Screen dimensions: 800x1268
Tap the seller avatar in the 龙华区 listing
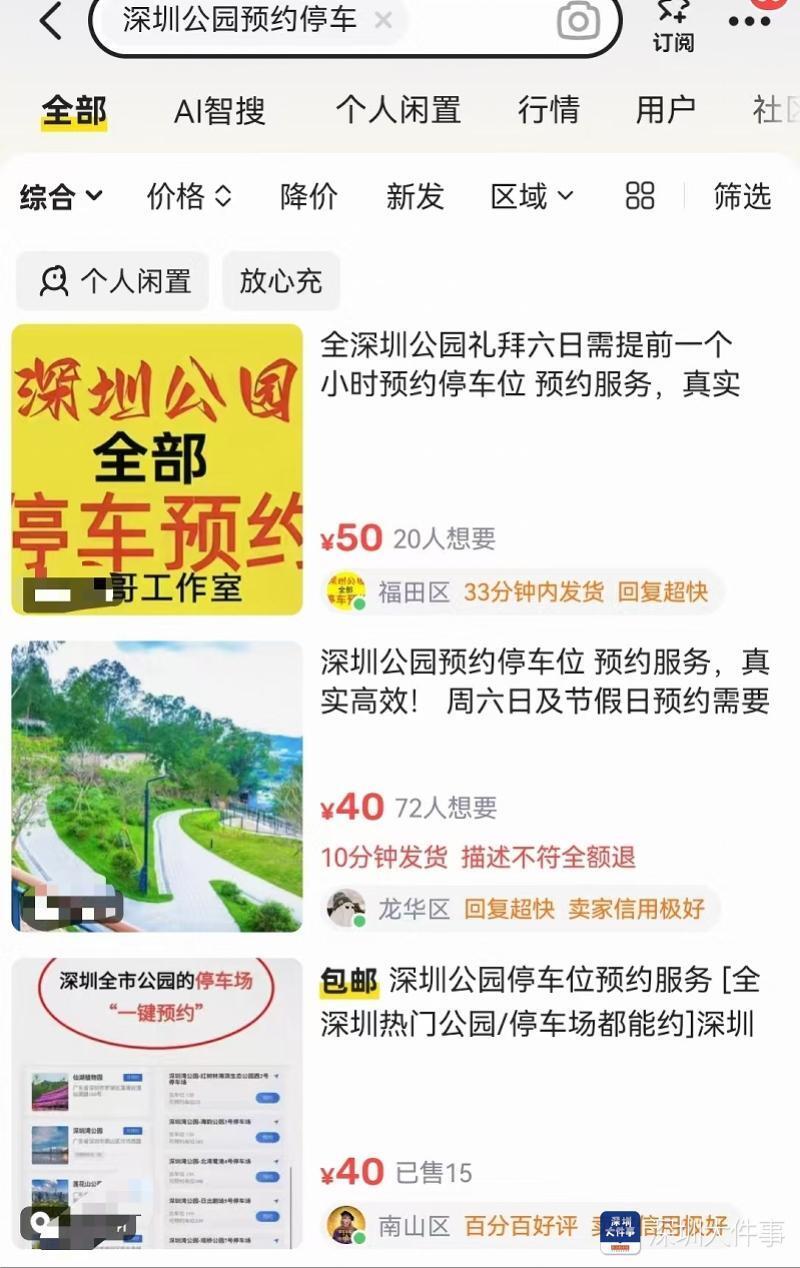345,910
